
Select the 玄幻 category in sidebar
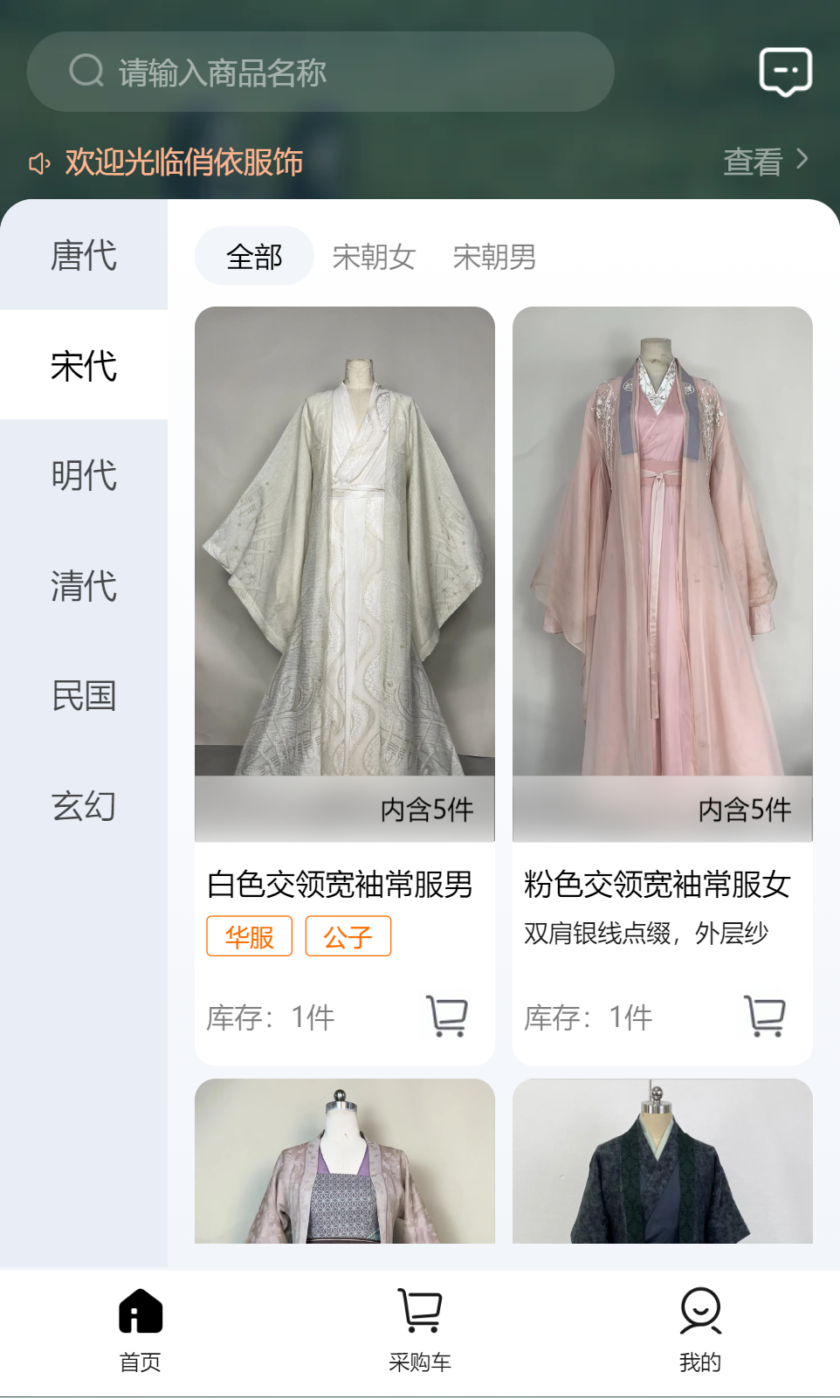click(84, 808)
